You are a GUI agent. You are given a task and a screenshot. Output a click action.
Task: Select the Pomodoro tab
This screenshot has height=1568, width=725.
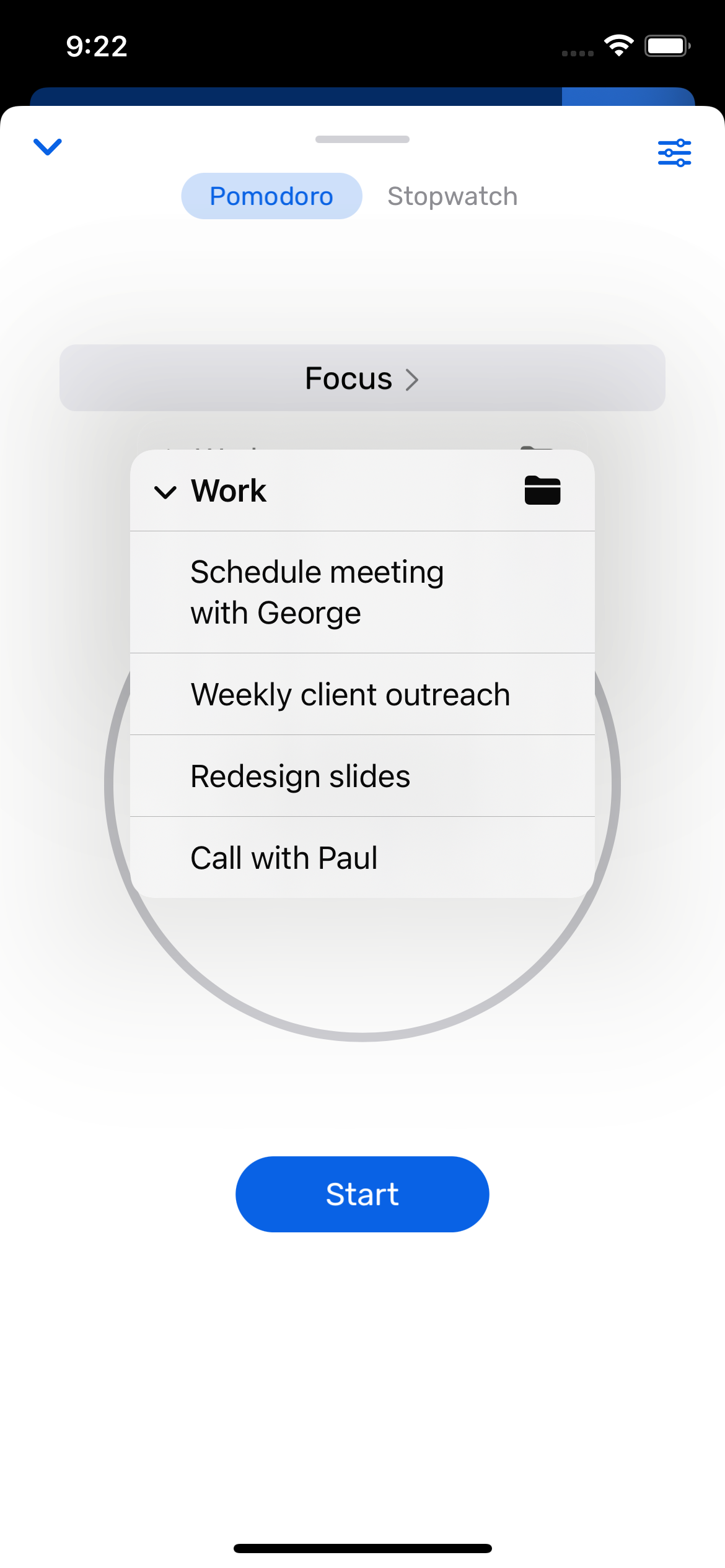(x=271, y=196)
